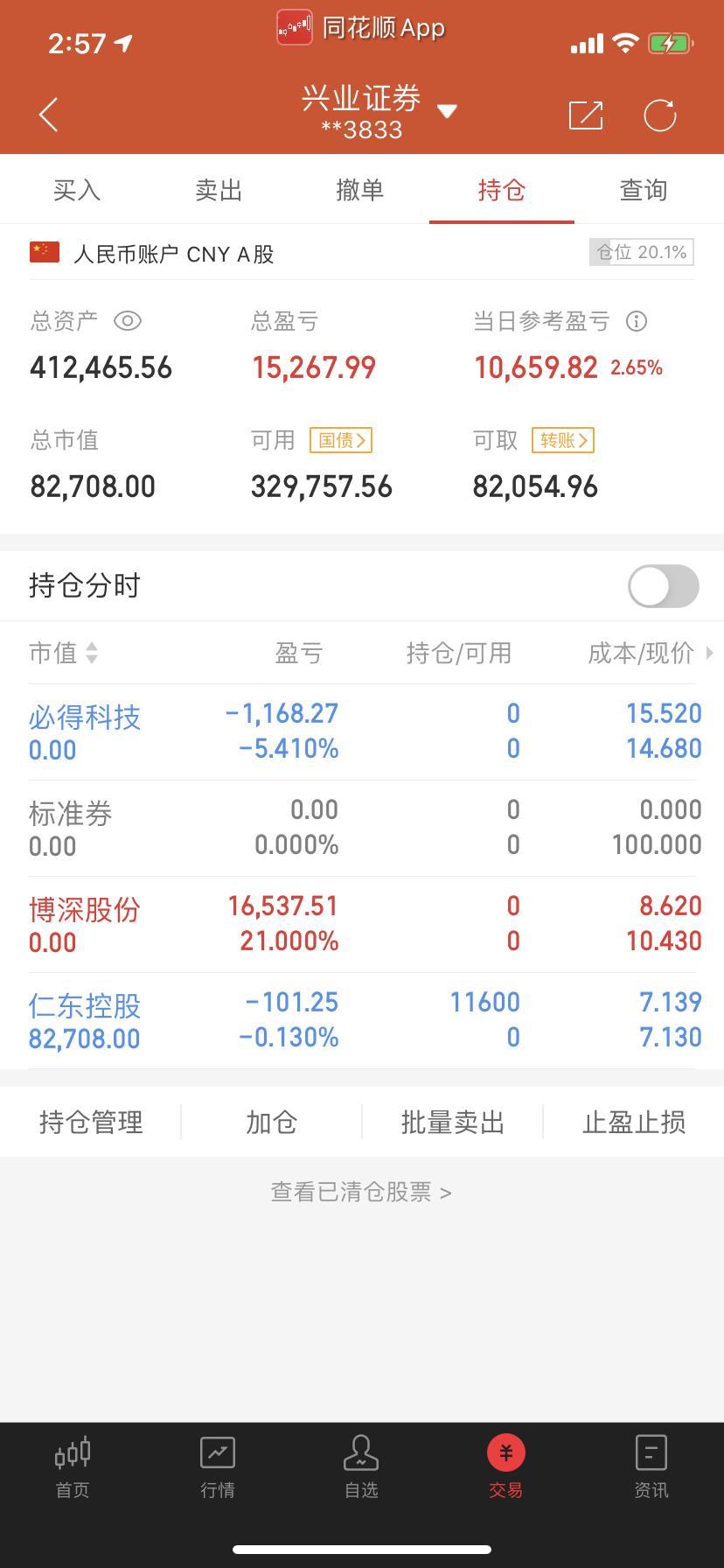This screenshot has width=724, height=1568.
Task: Tap the 国债 link next to 可用
Action: pyautogui.click(x=341, y=439)
